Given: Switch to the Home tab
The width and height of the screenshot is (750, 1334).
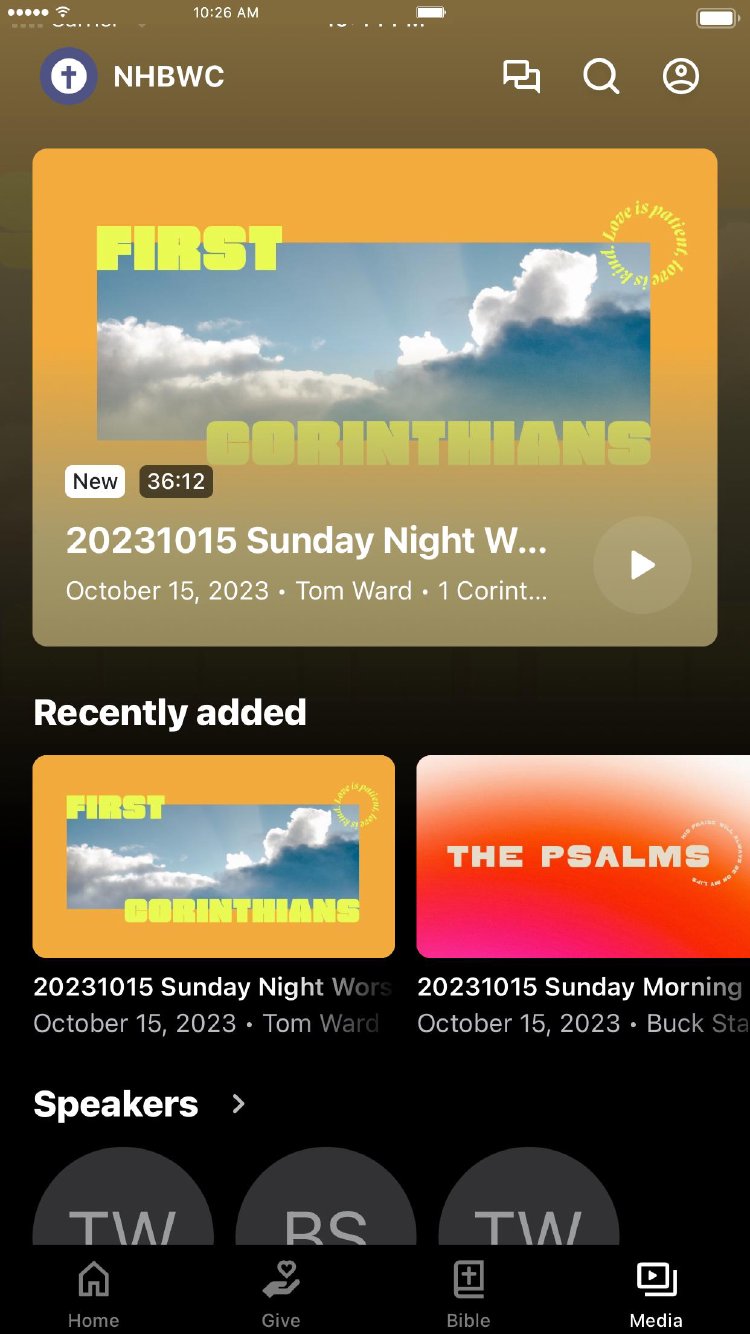Looking at the screenshot, I should click(93, 1292).
